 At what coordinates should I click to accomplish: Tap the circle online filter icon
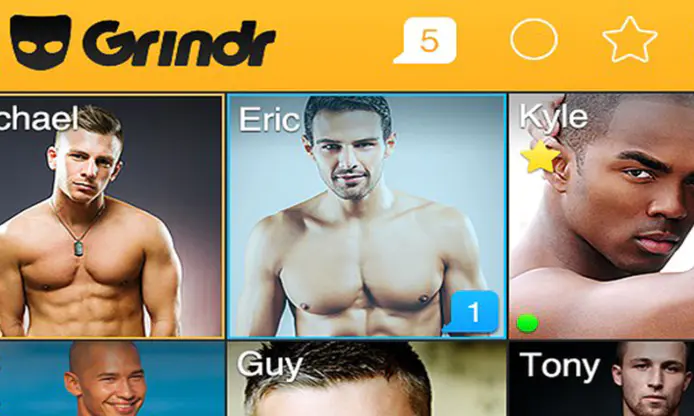point(534,41)
